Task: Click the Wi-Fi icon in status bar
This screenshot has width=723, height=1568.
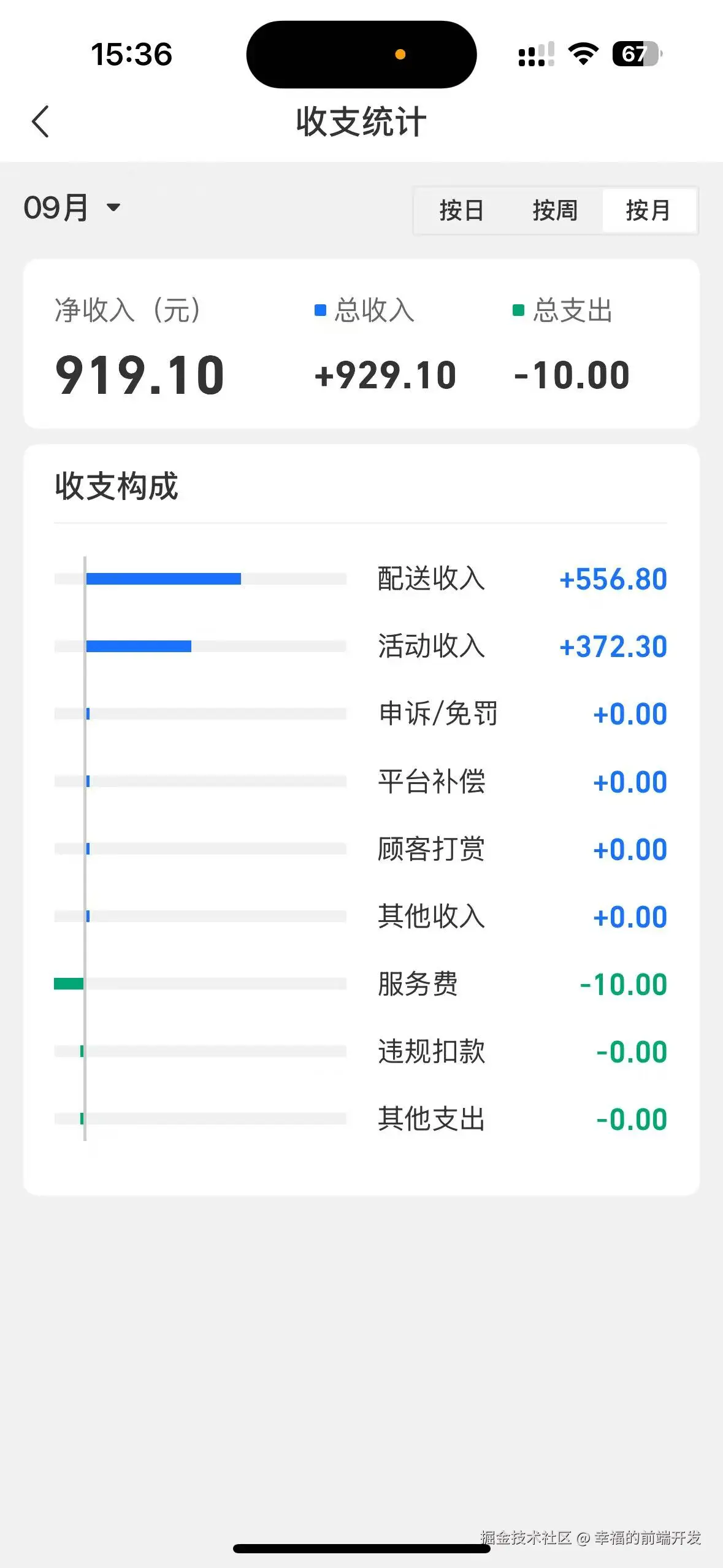Action: coord(581,54)
